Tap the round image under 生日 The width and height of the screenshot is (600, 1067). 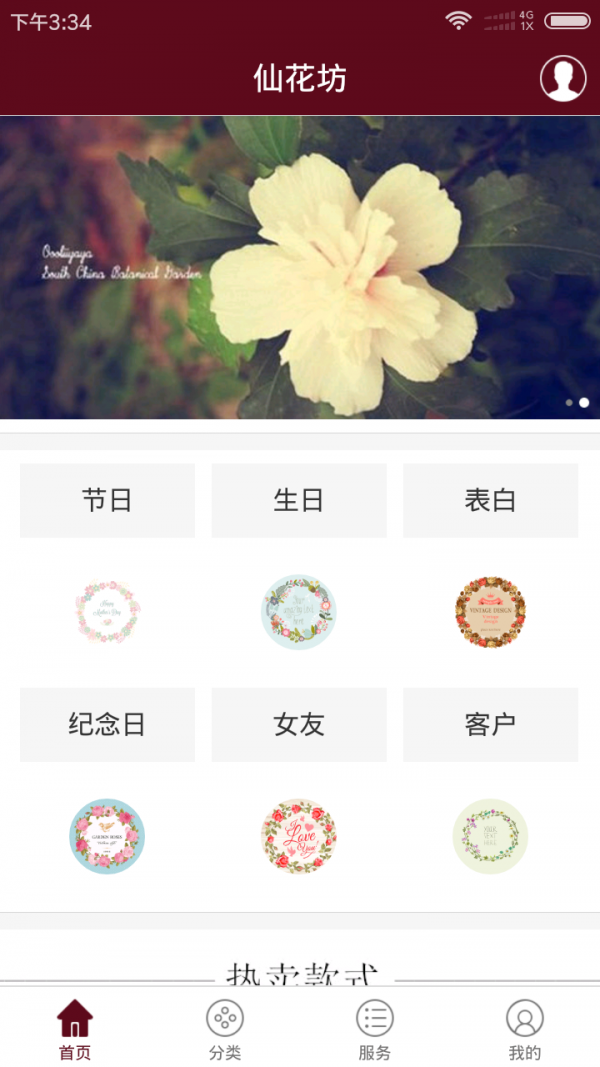point(299,612)
